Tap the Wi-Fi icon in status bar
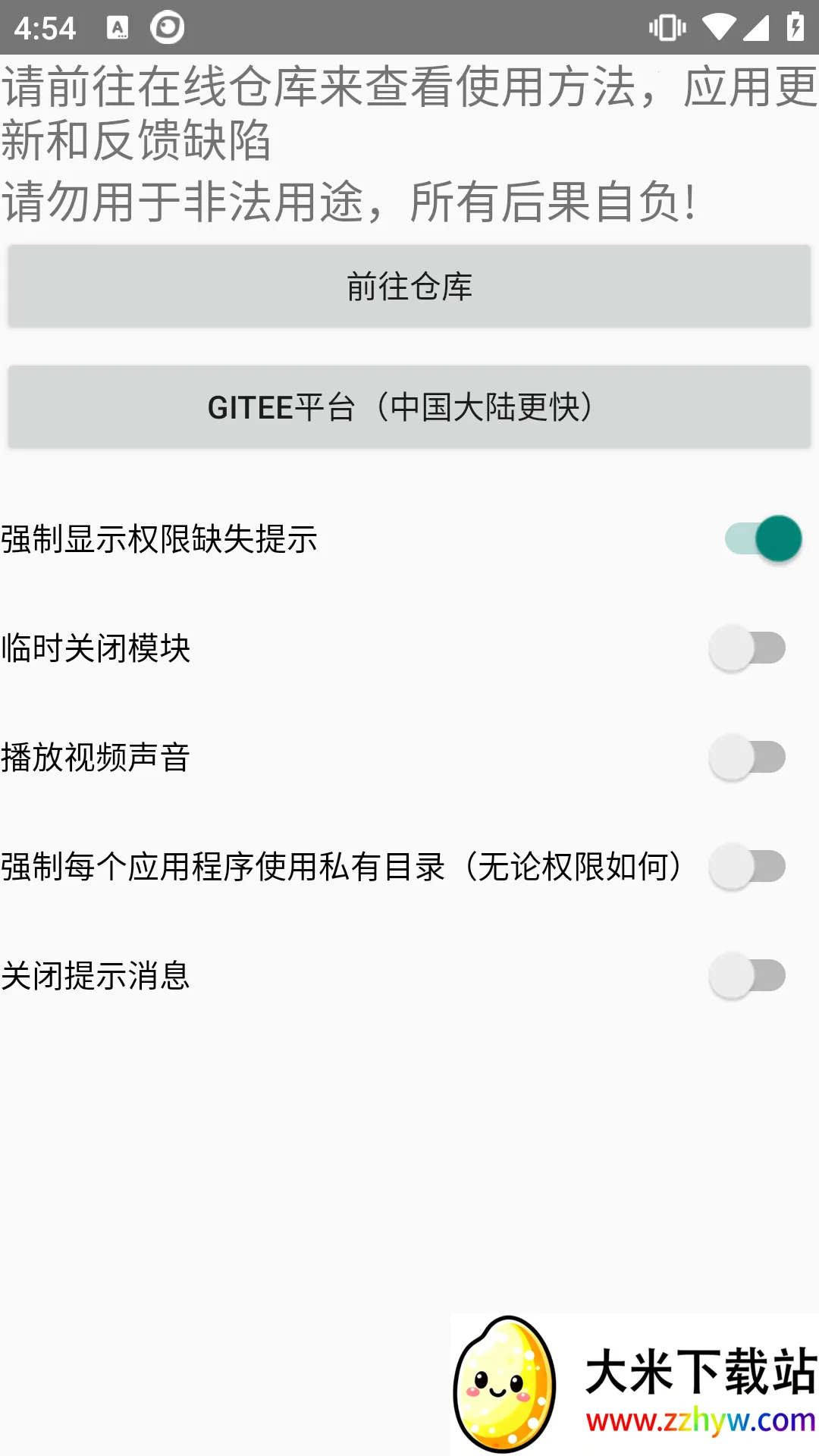Image resolution: width=819 pixels, height=1456 pixels. pos(720,26)
